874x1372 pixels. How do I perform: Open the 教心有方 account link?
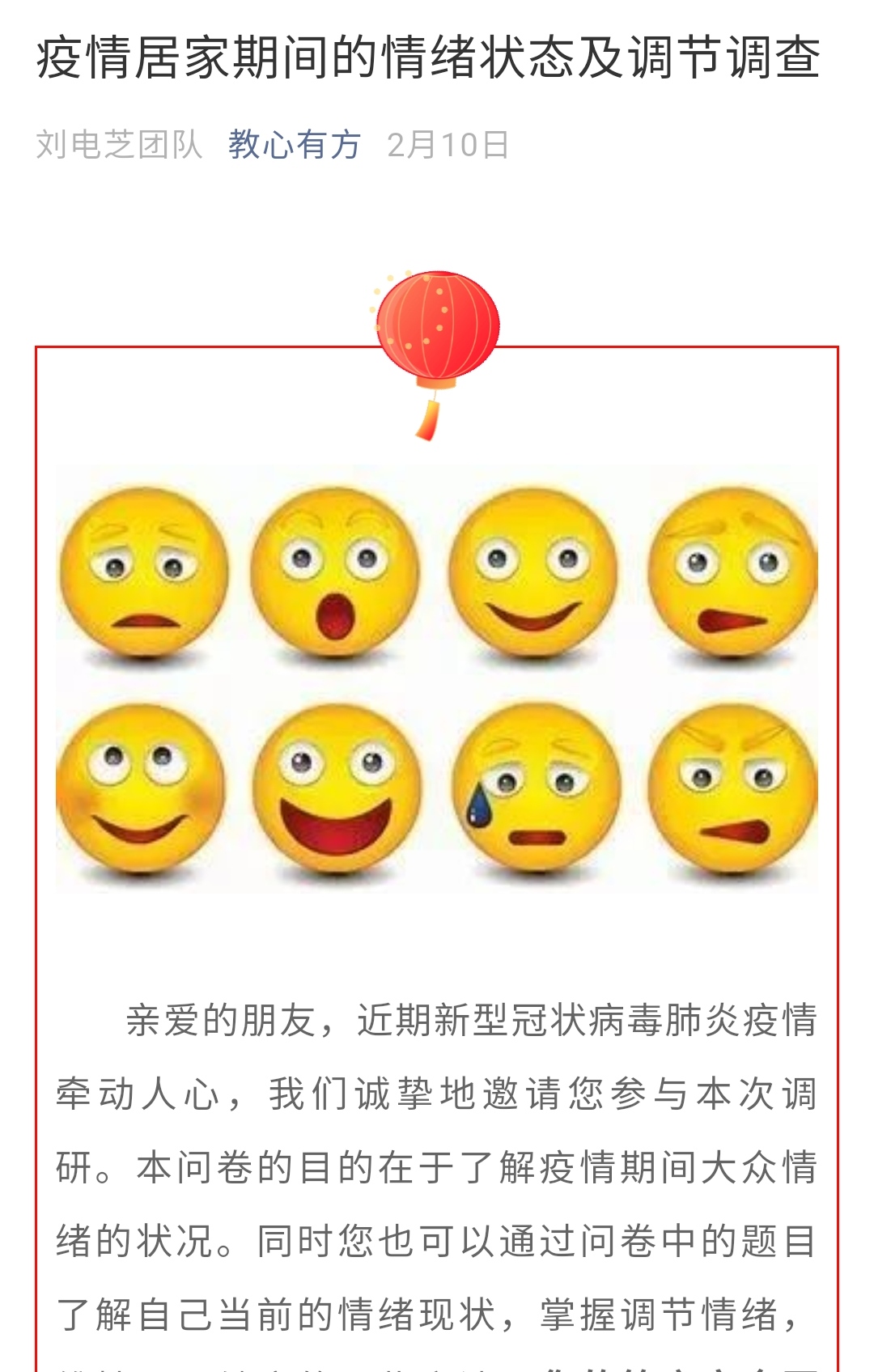point(294,145)
